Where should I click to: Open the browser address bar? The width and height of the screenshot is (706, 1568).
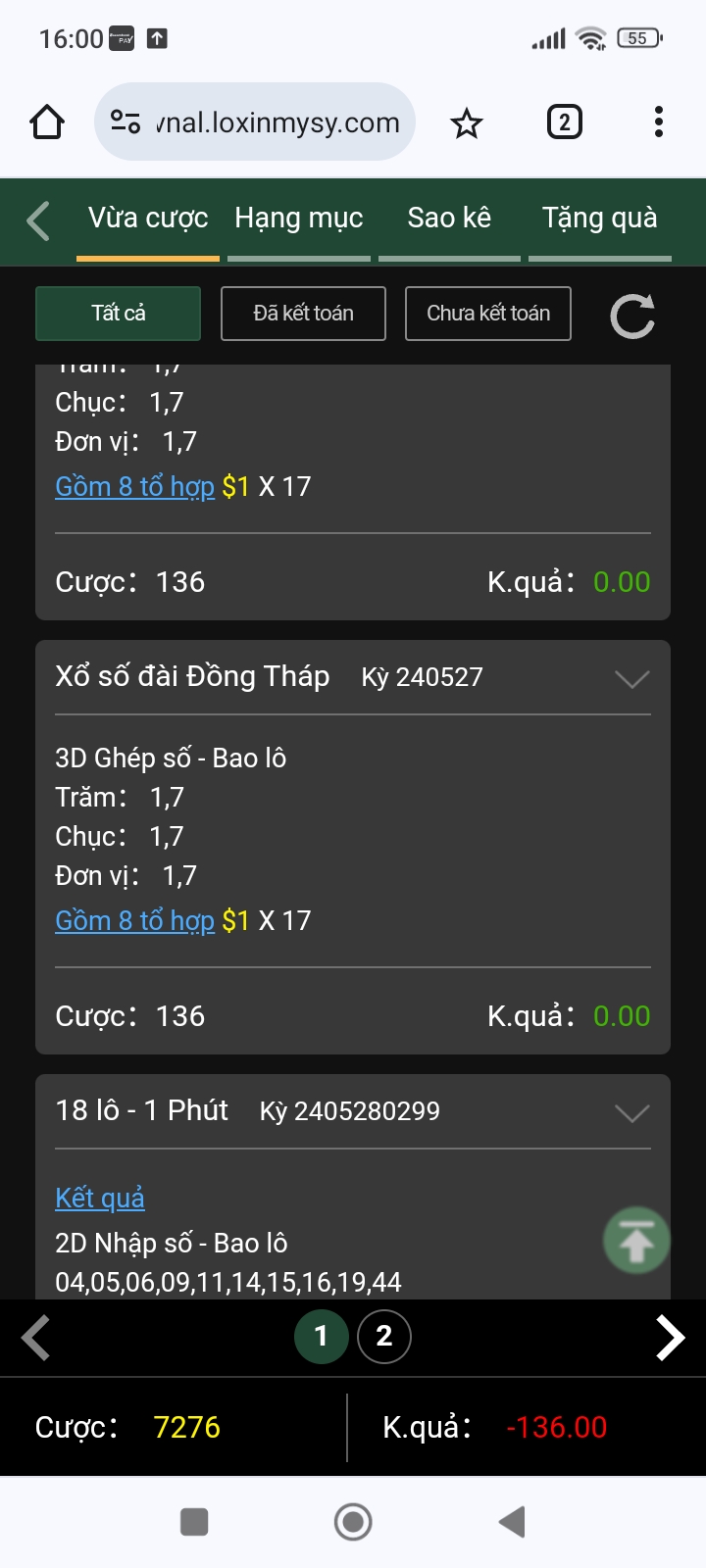255,122
